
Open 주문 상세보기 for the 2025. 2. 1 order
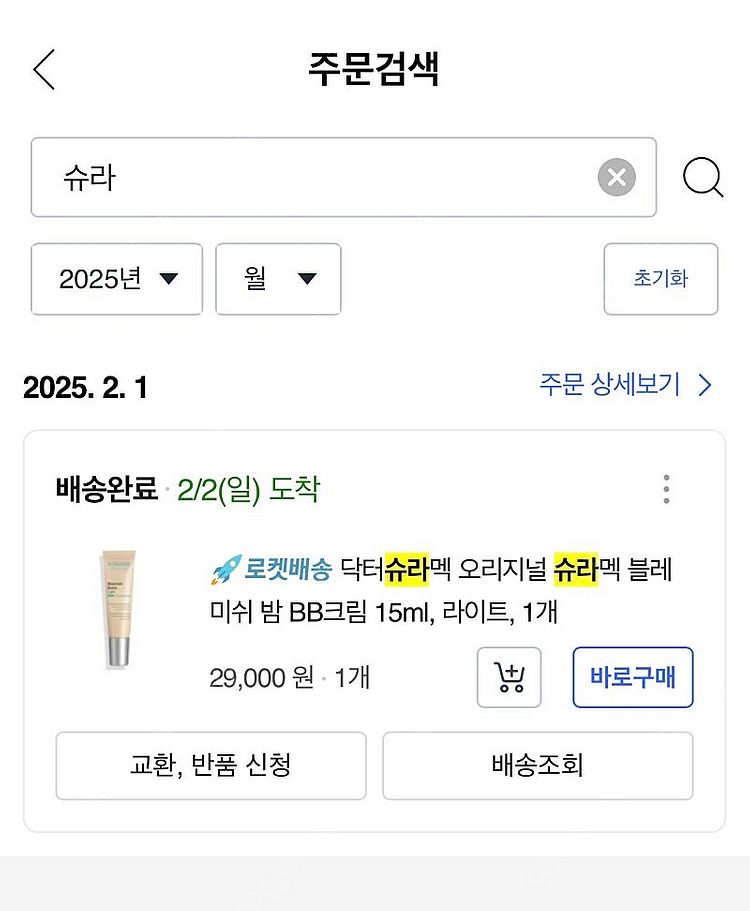[x=626, y=385]
